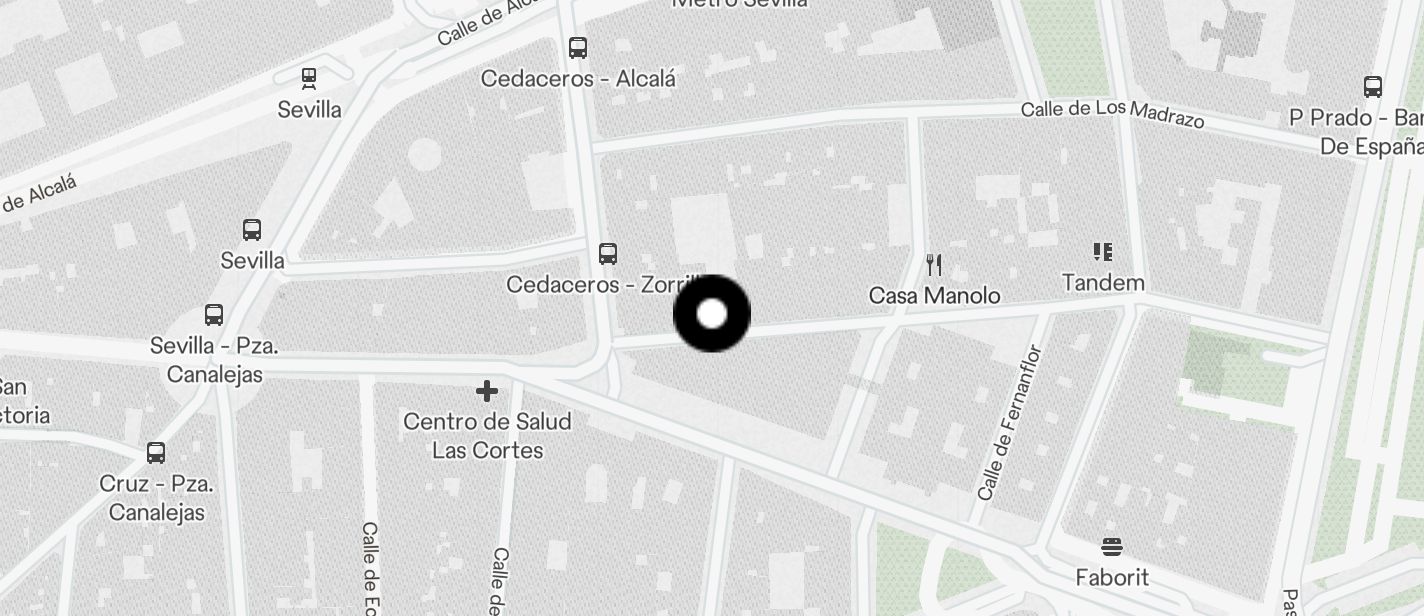
Task: Tap the P Prado - Banco de España stop
Action: (1373, 87)
